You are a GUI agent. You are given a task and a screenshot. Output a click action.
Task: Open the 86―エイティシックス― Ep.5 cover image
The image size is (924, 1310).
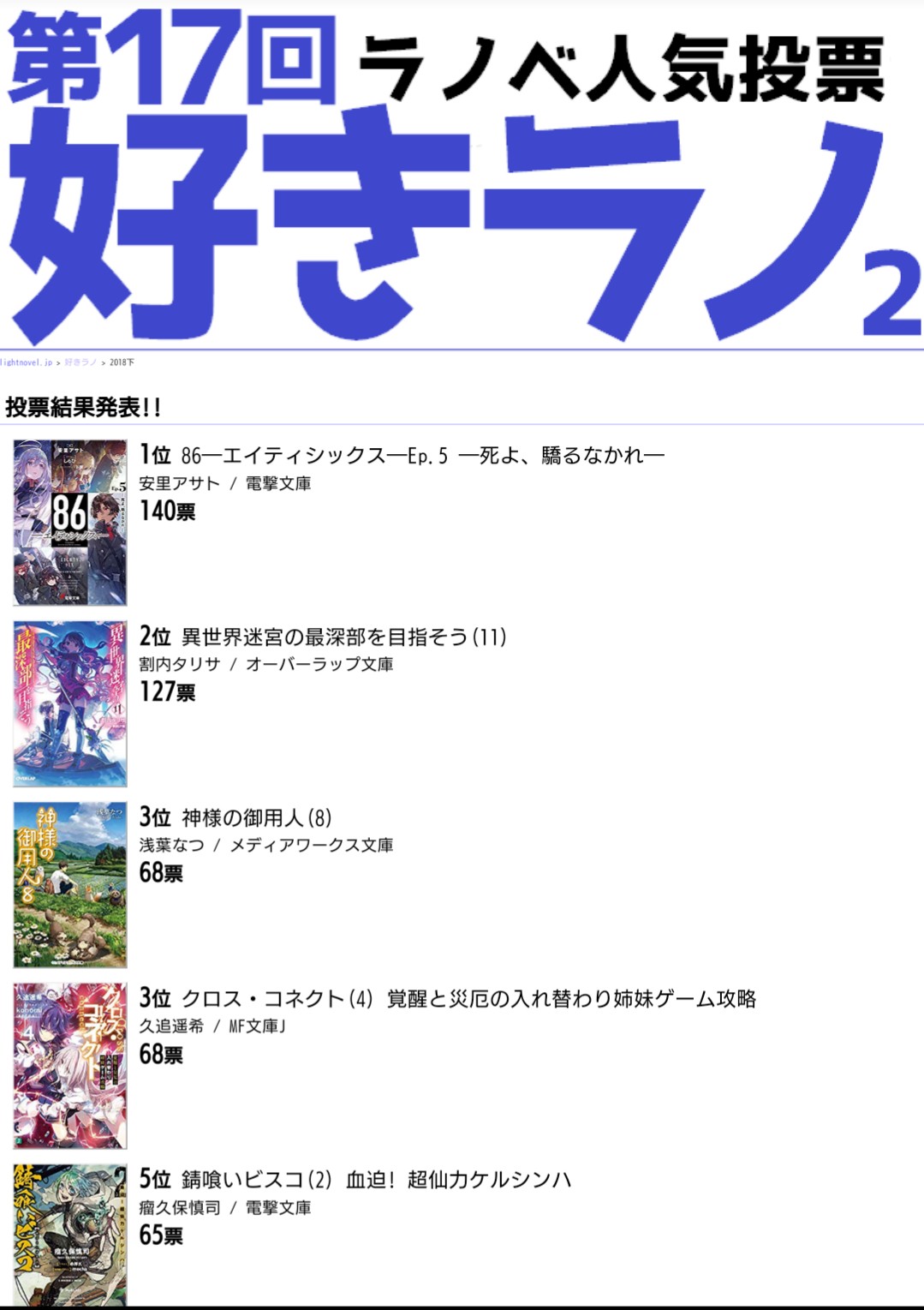[70, 523]
